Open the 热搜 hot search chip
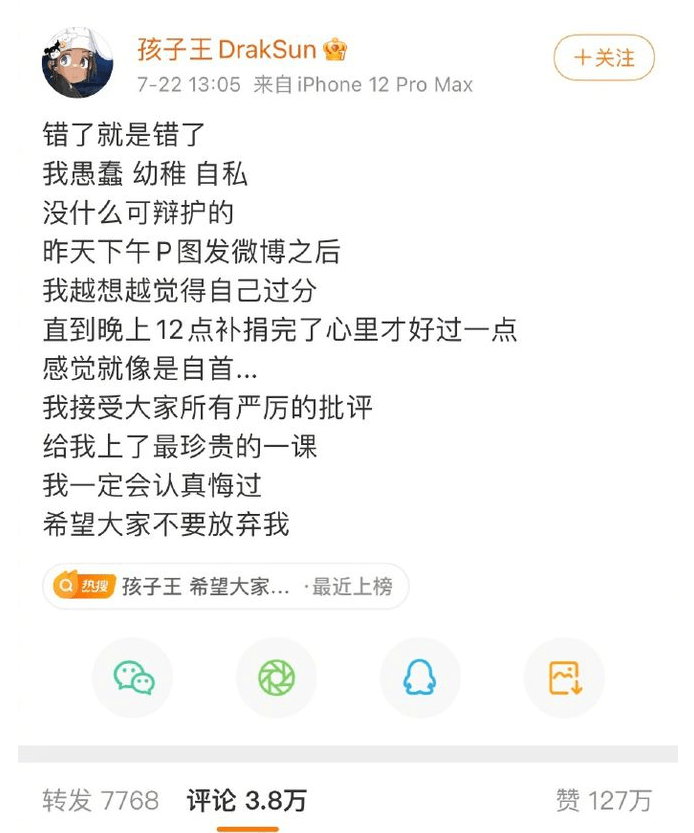The height and width of the screenshot is (833, 694). coord(225,587)
